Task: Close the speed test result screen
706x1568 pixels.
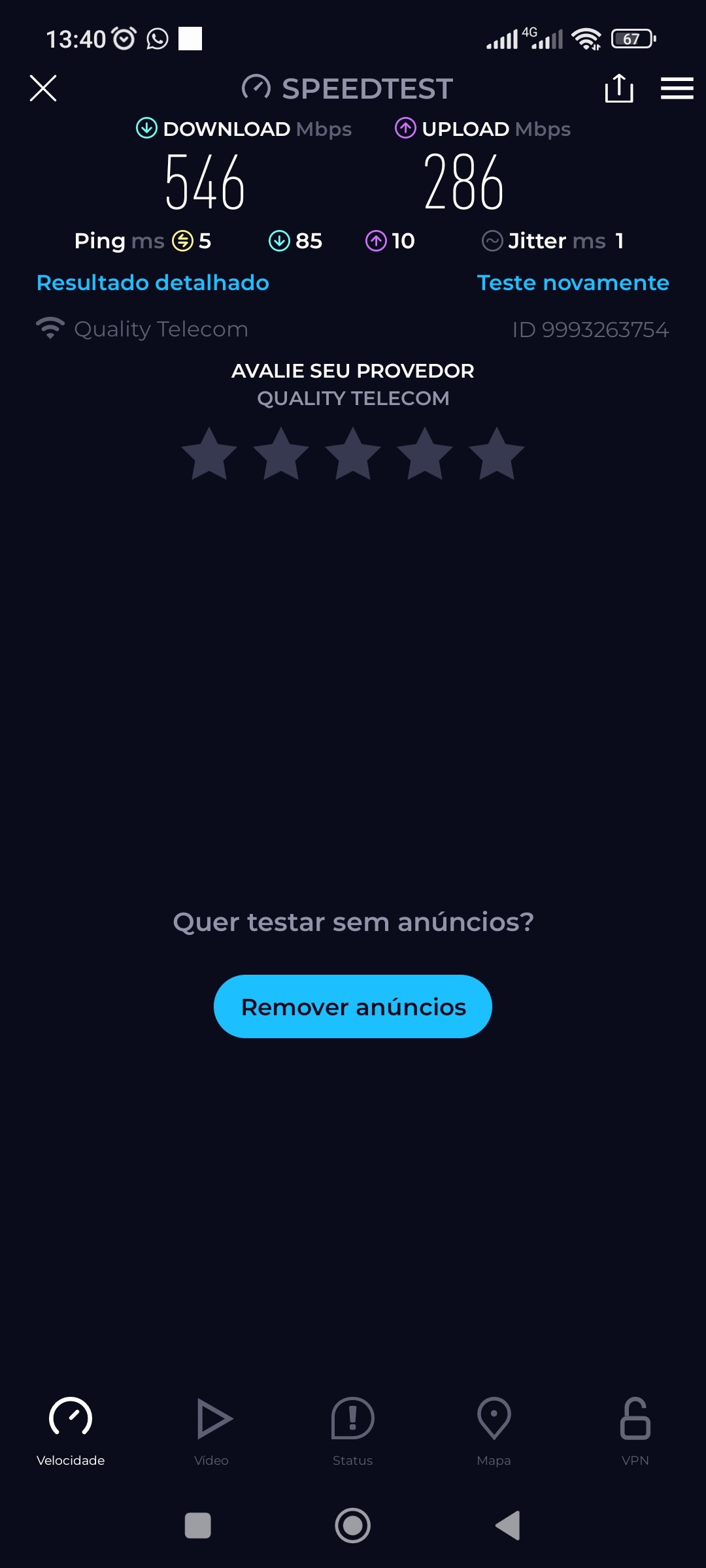Action: 43,88
